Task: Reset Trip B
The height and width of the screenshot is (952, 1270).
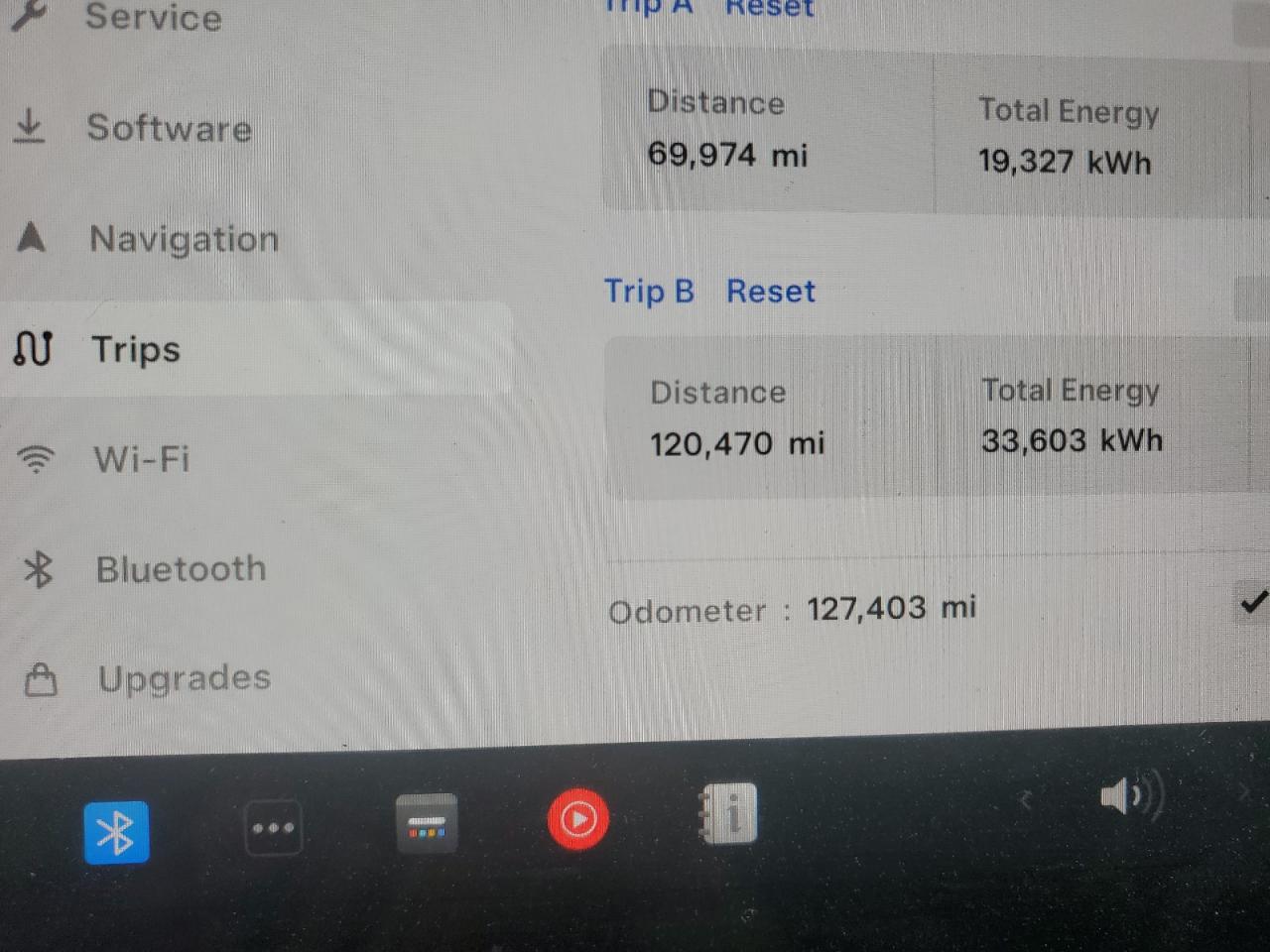Action: point(770,292)
